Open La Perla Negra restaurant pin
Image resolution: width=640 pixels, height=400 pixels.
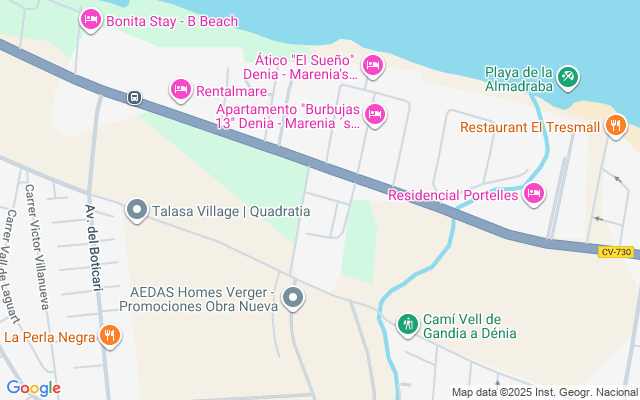(111, 336)
